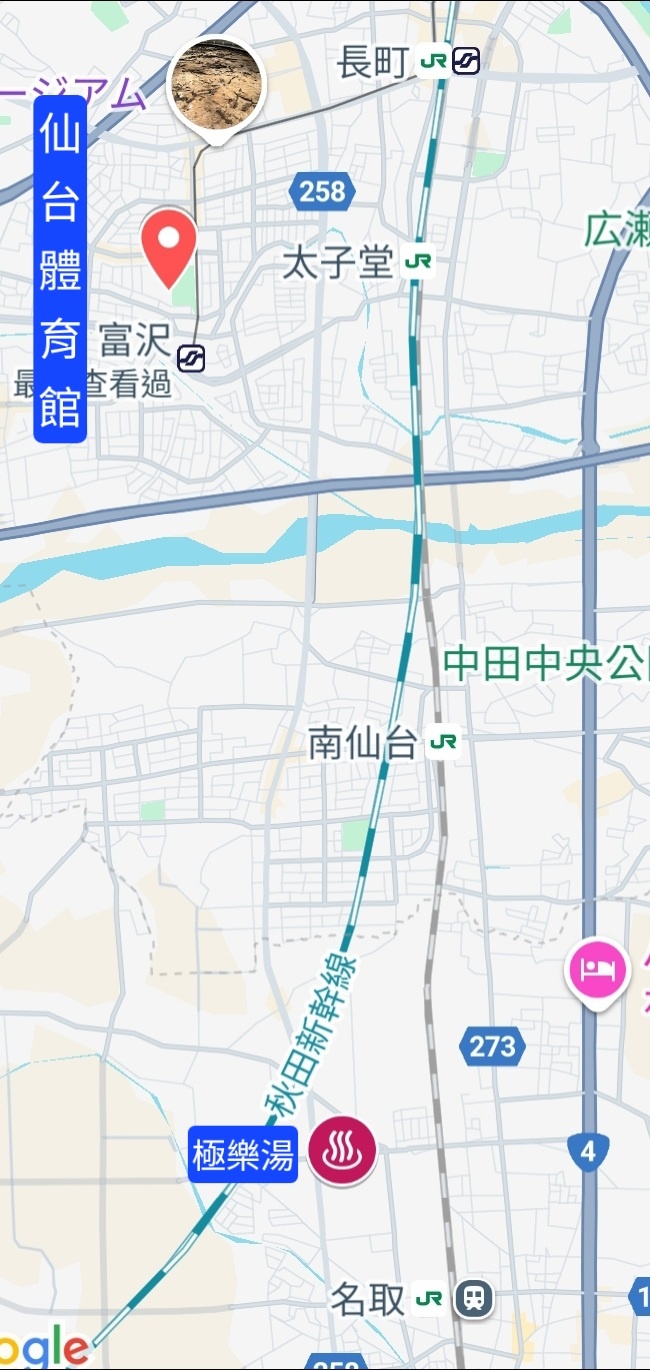
Task: Tap the red location pin near 富沢
Action: click(x=168, y=249)
